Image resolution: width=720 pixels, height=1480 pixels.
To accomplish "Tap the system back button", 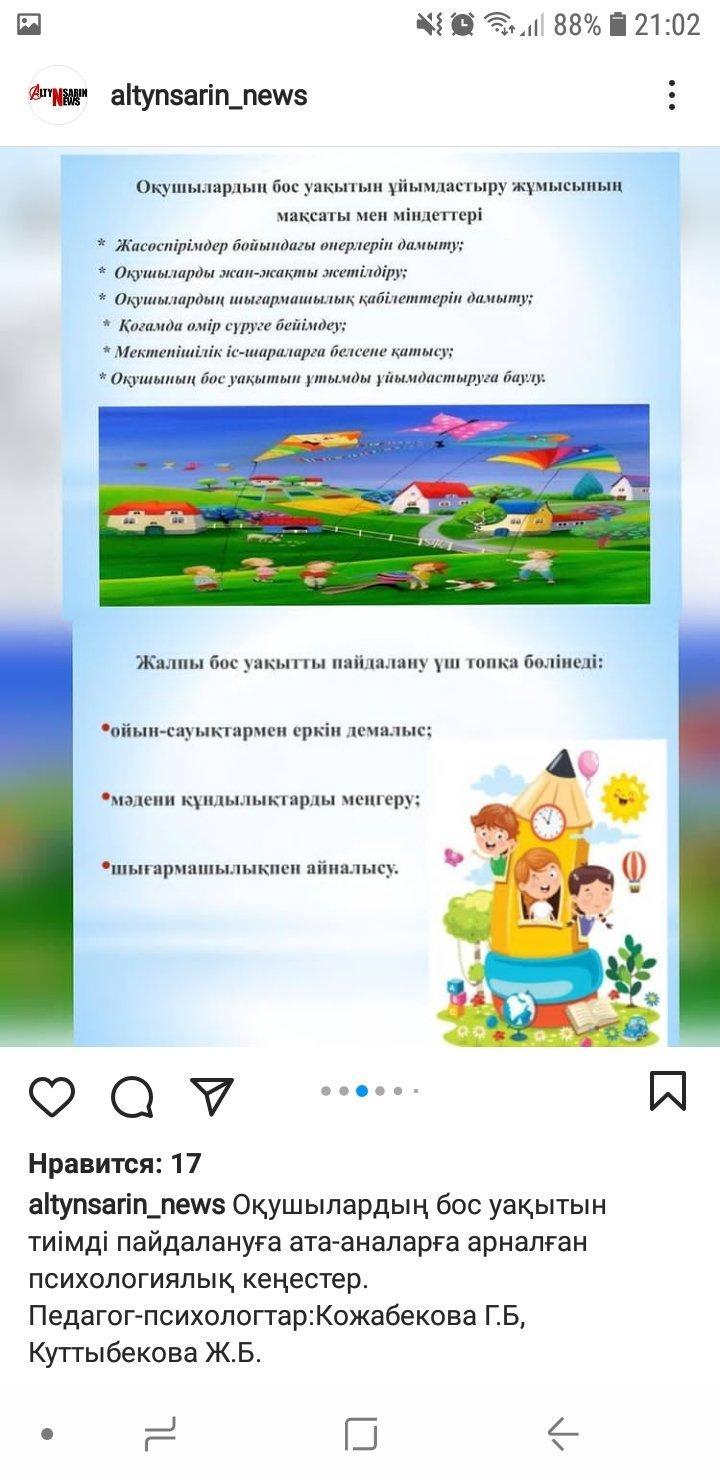I will (563, 1434).
